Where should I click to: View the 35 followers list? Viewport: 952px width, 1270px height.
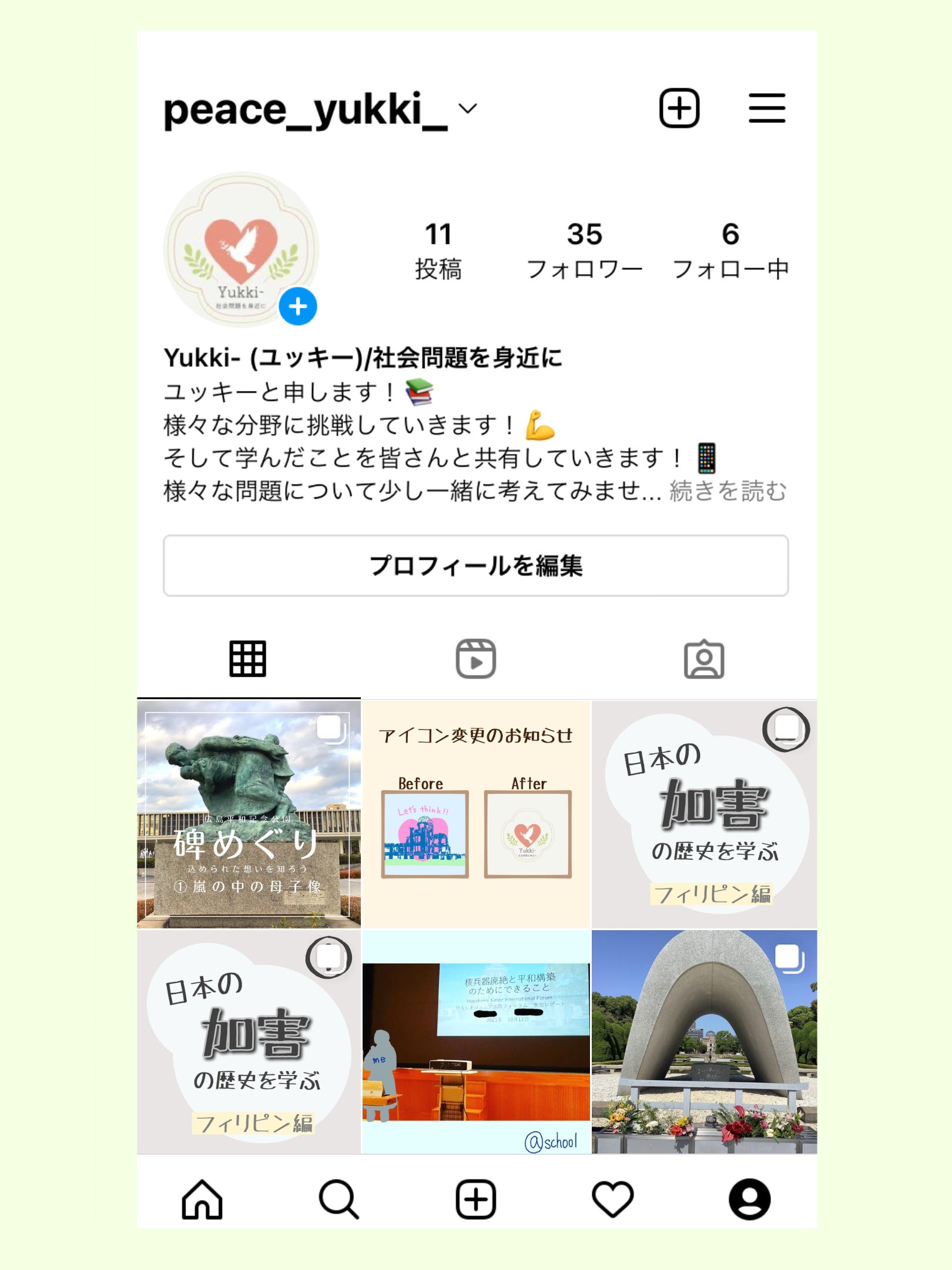pyautogui.click(x=584, y=250)
